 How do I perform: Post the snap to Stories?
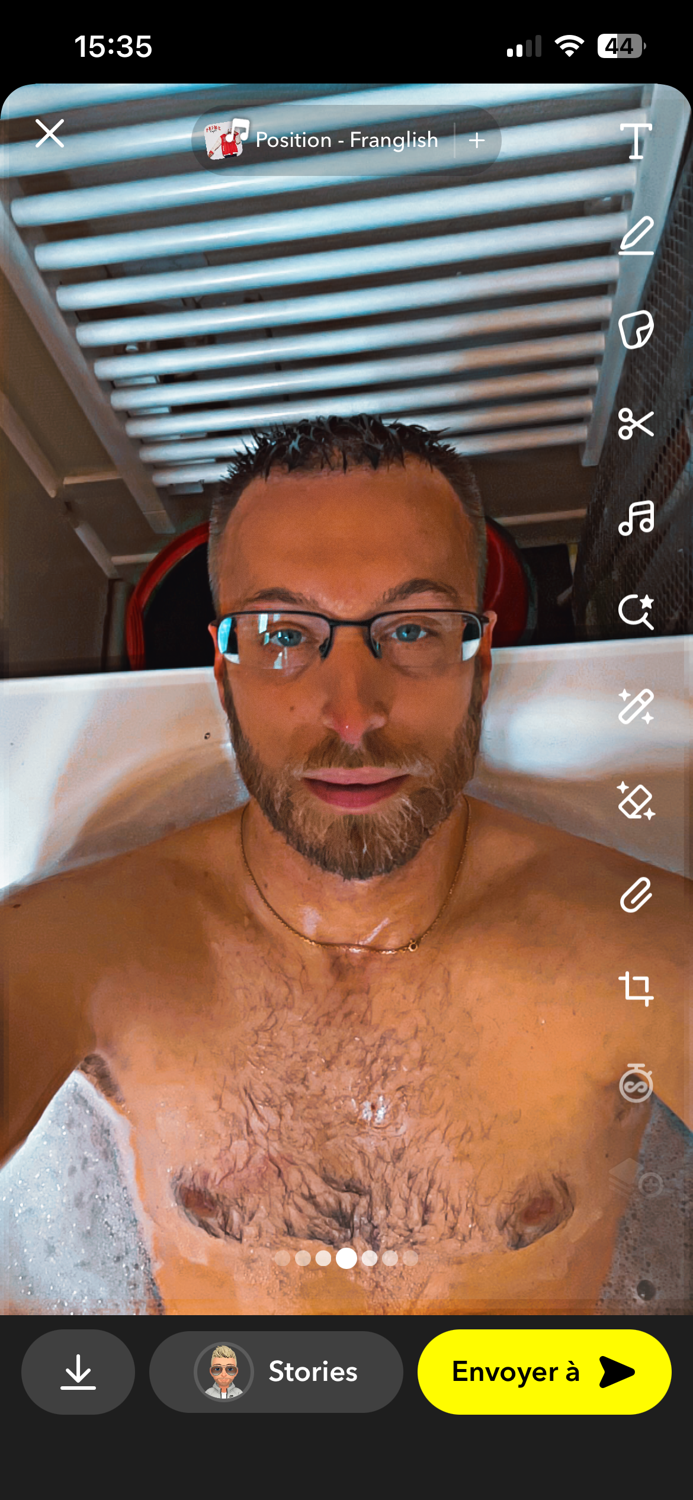(276, 1372)
